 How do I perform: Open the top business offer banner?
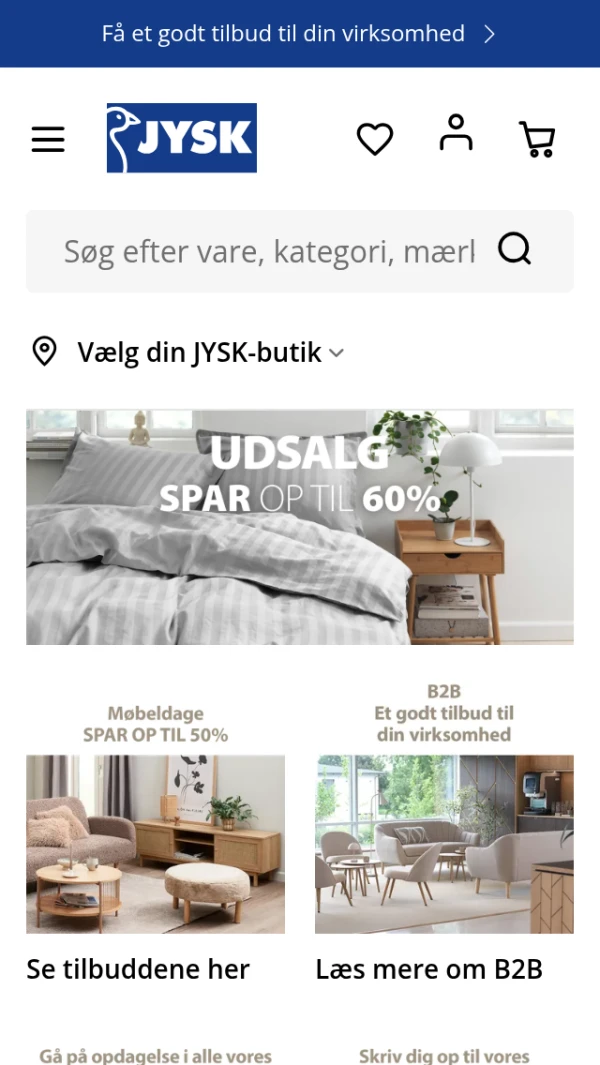pyautogui.click(x=300, y=33)
